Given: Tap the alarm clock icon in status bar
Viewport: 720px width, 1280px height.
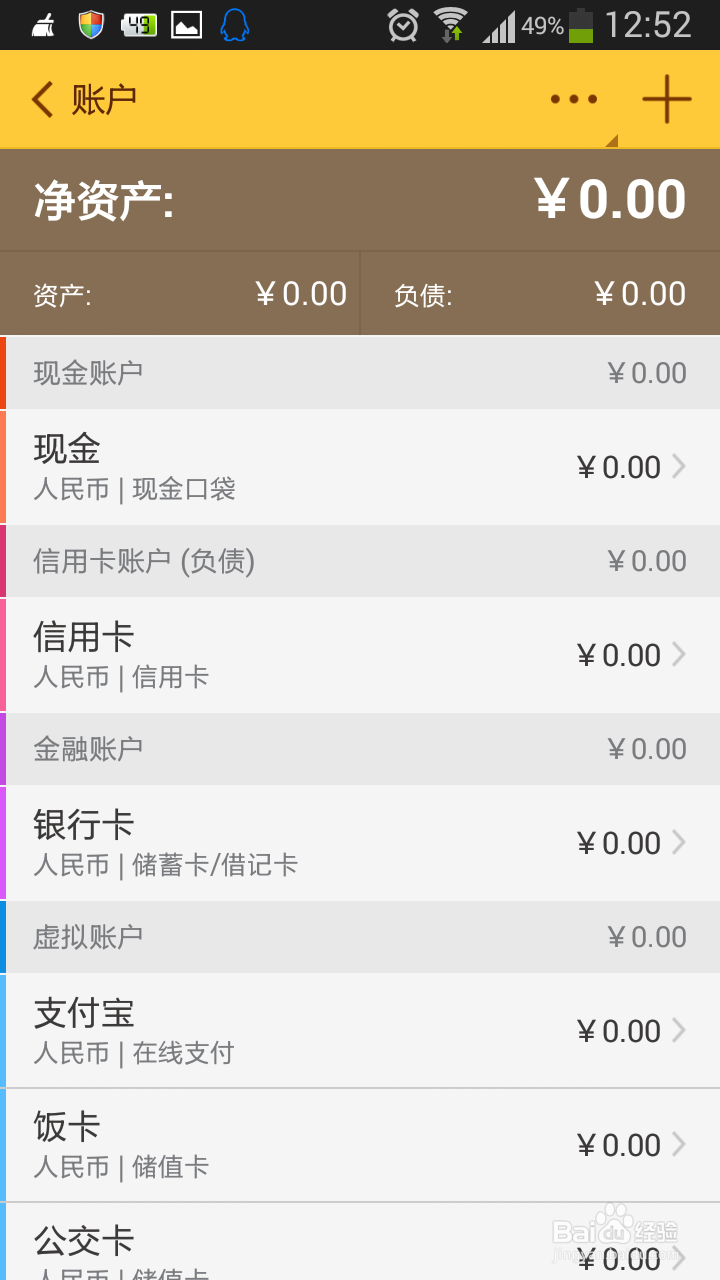Looking at the screenshot, I should click(x=404, y=25).
